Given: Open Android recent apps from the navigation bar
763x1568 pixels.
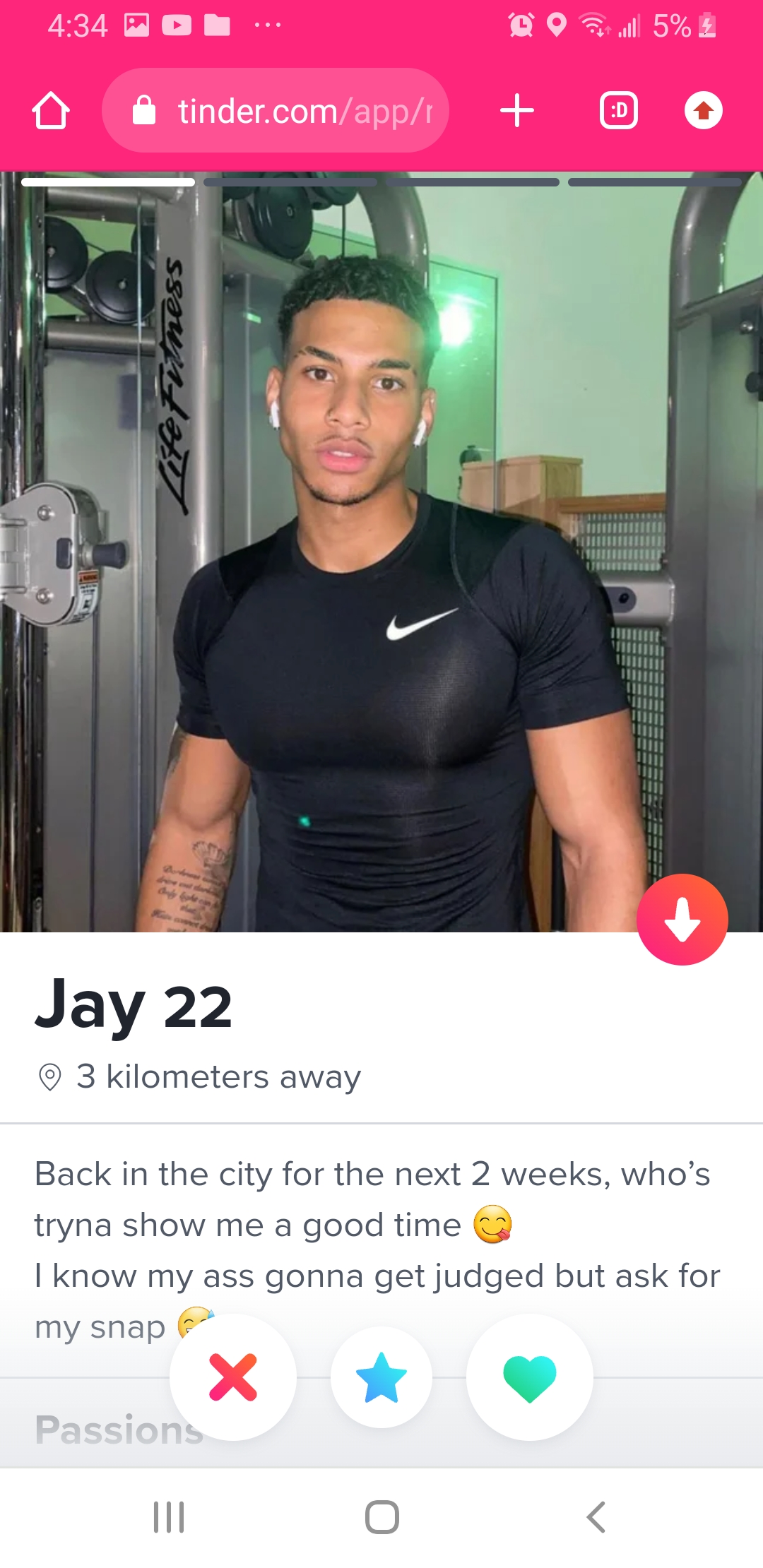Looking at the screenshot, I should (168, 1514).
